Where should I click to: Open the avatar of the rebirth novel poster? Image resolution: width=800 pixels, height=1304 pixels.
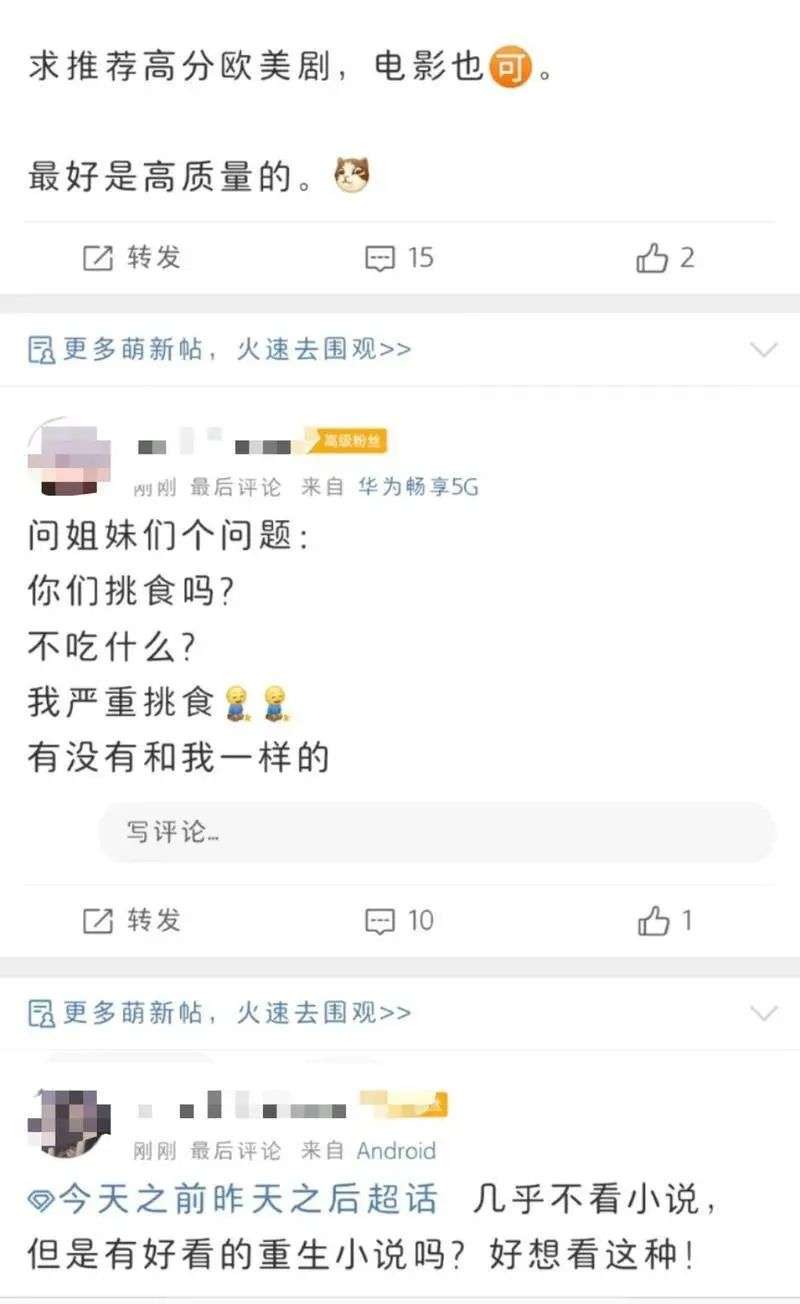pos(69,1123)
